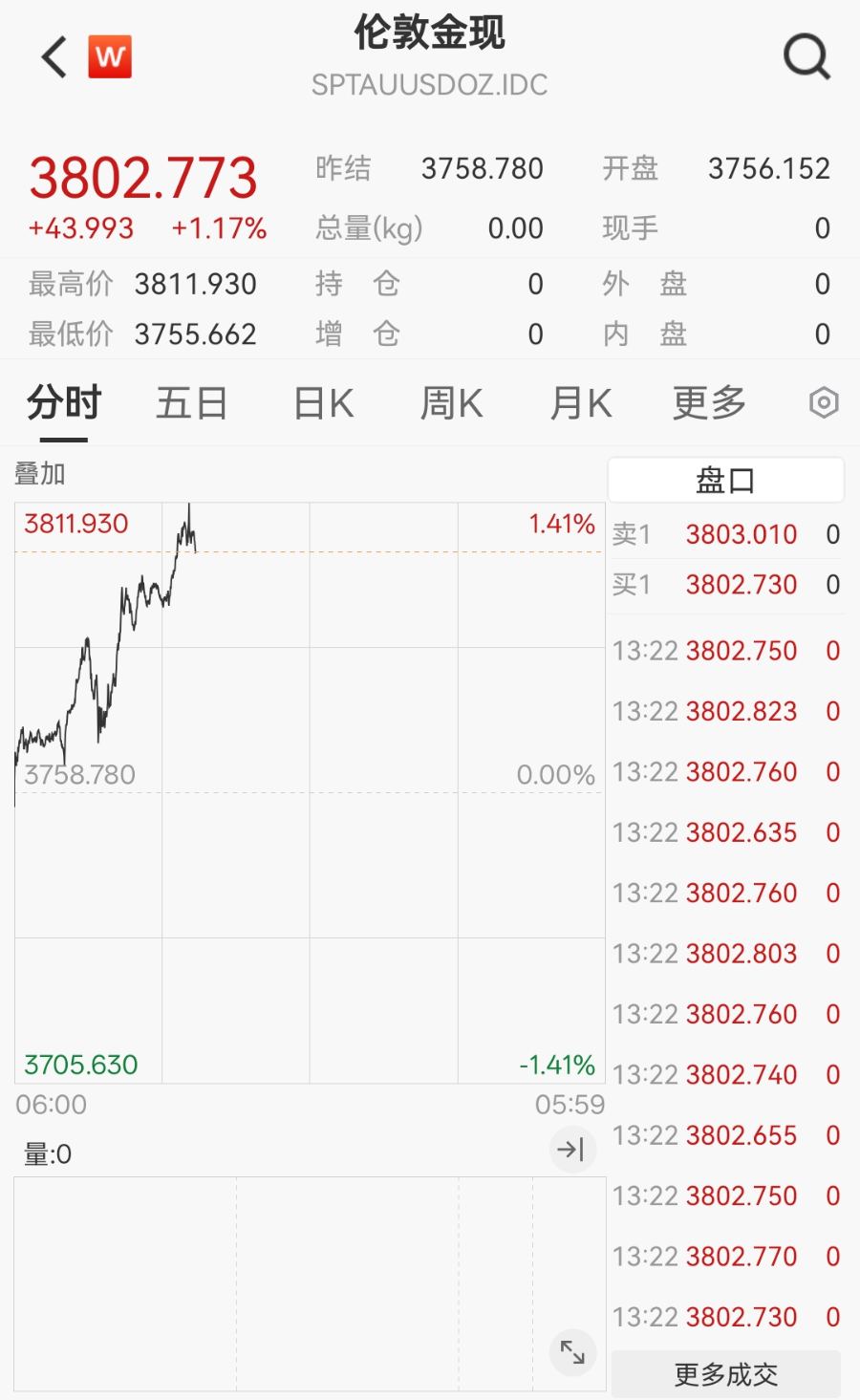This screenshot has height=1400, width=860.
Task: Tap the red W badge icon
Action: coord(110,57)
